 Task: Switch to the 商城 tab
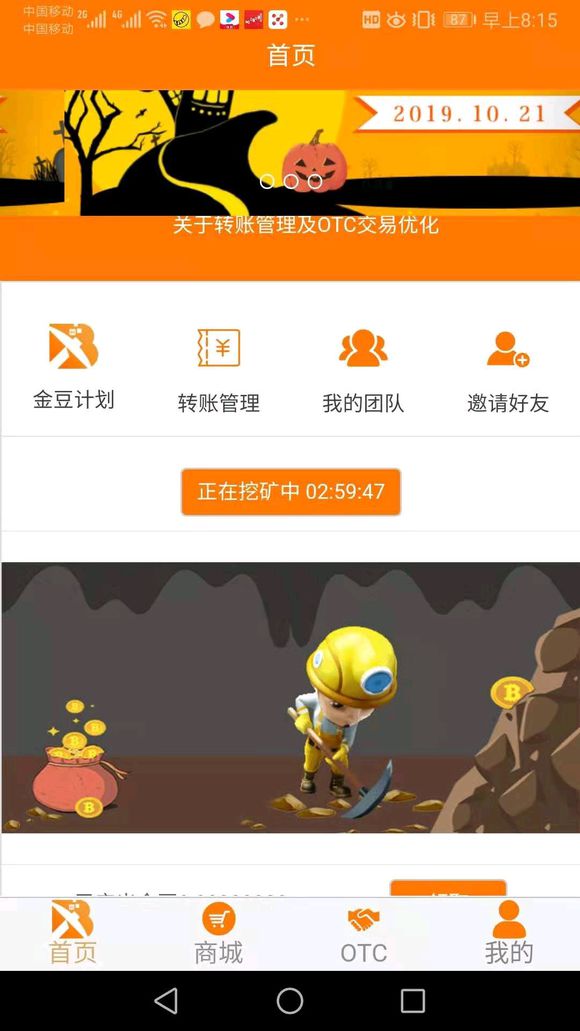tap(218, 934)
